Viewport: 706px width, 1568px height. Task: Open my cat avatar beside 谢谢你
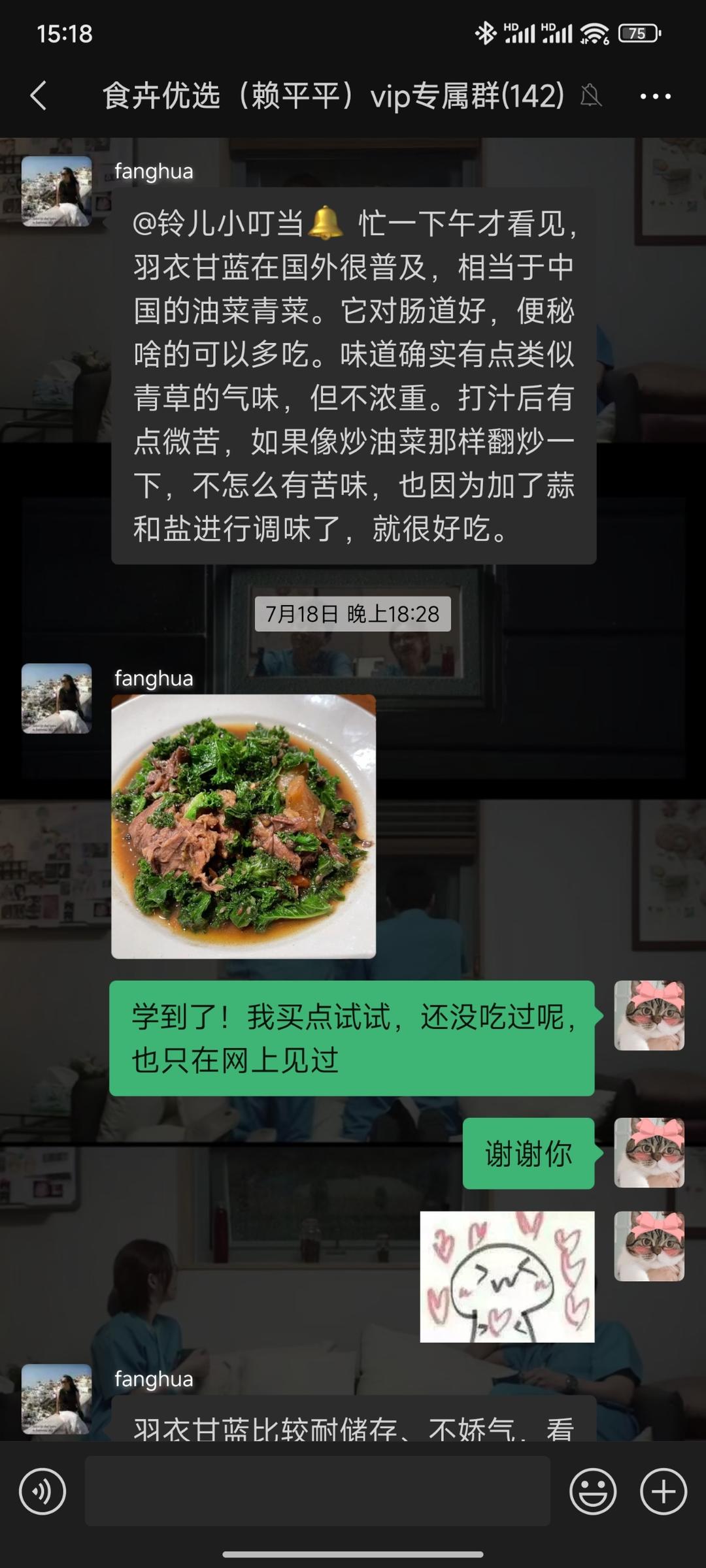[649, 1152]
